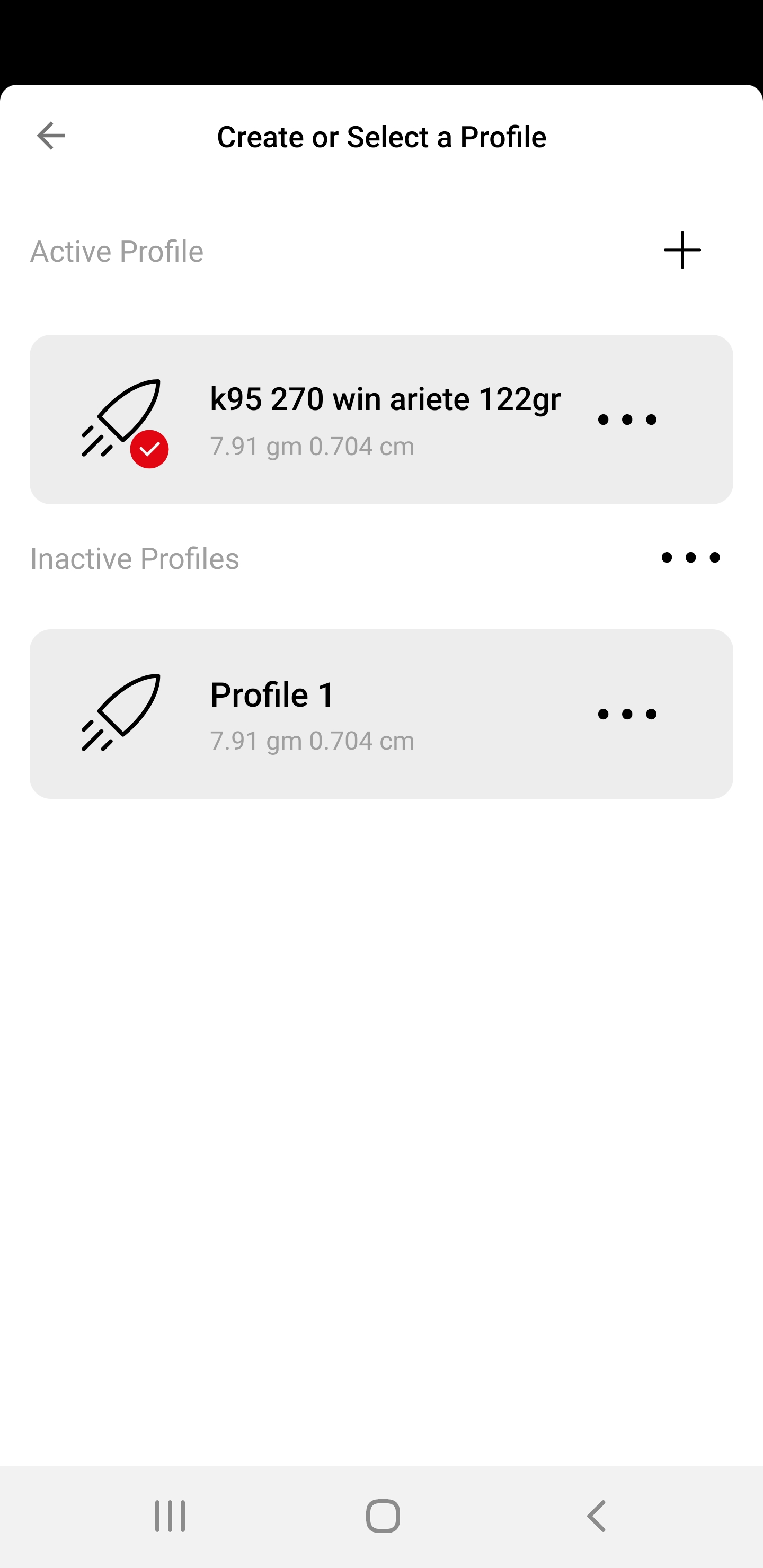
Task: Tap the system home button
Action: pyautogui.click(x=383, y=1516)
